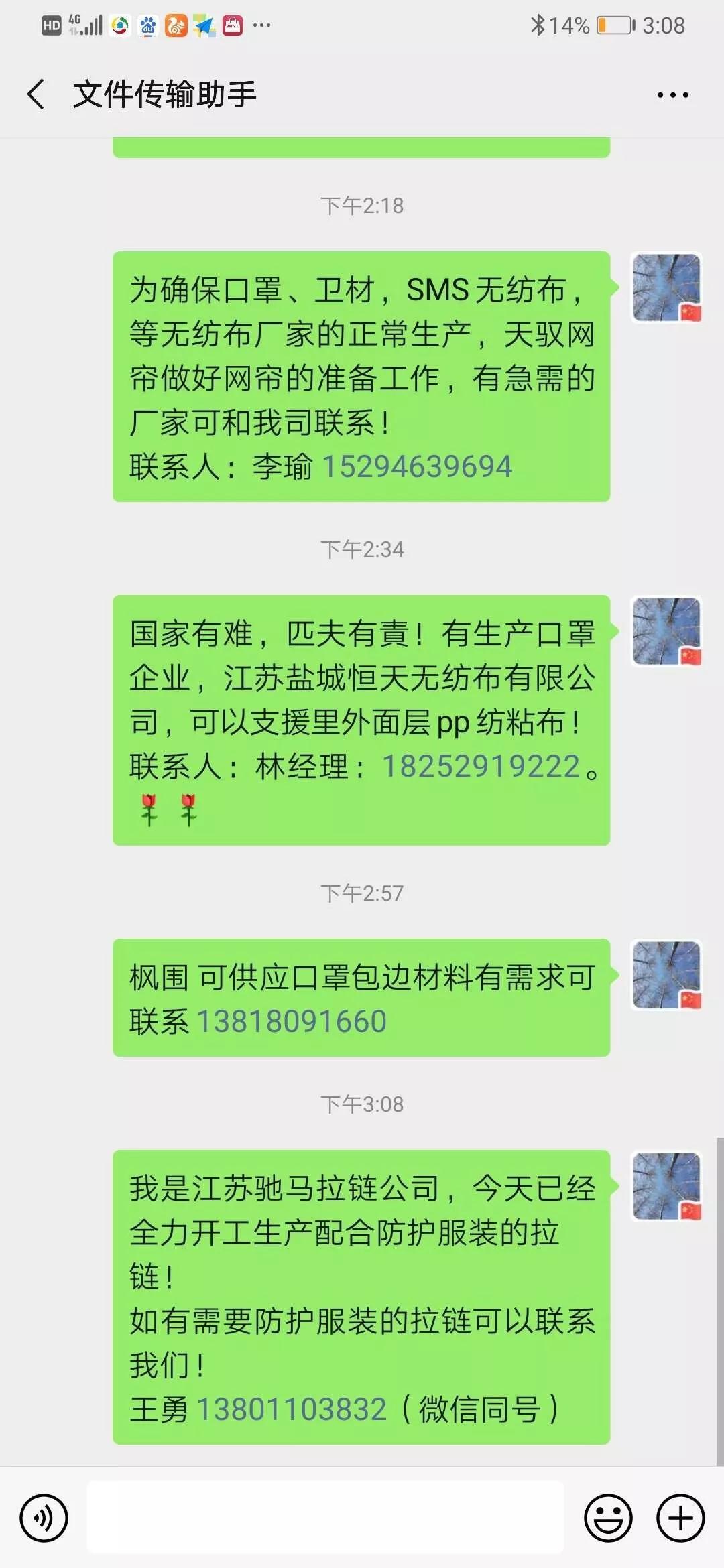This screenshot has height=1568, width=724.
Task: Open avatar beside the 王勇 message
Action: coord(666,1186)
